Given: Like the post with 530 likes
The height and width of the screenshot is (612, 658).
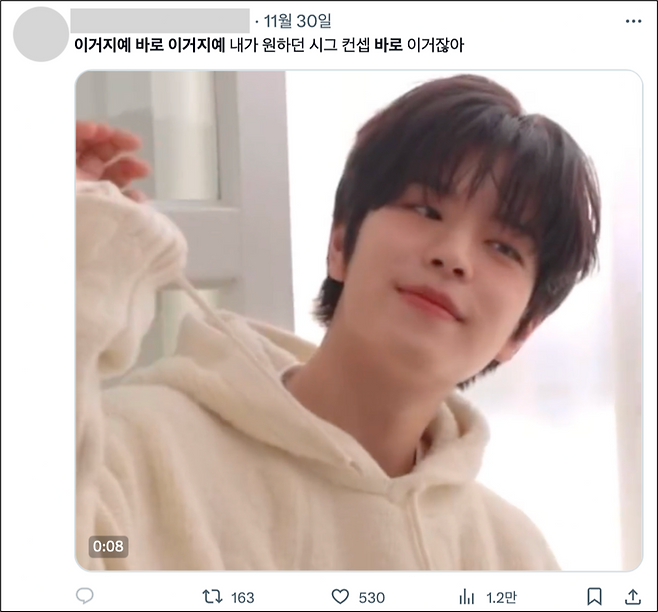Looking at the screenshot, I should tap(339, 596).
